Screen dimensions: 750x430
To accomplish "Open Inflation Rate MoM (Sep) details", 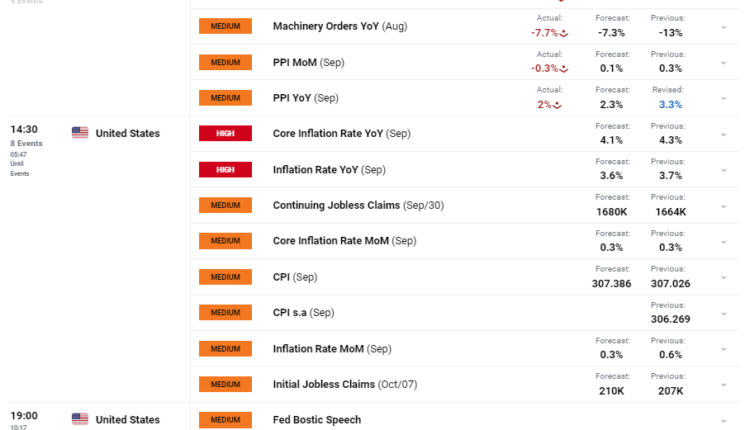I will [x=723, y=349].
